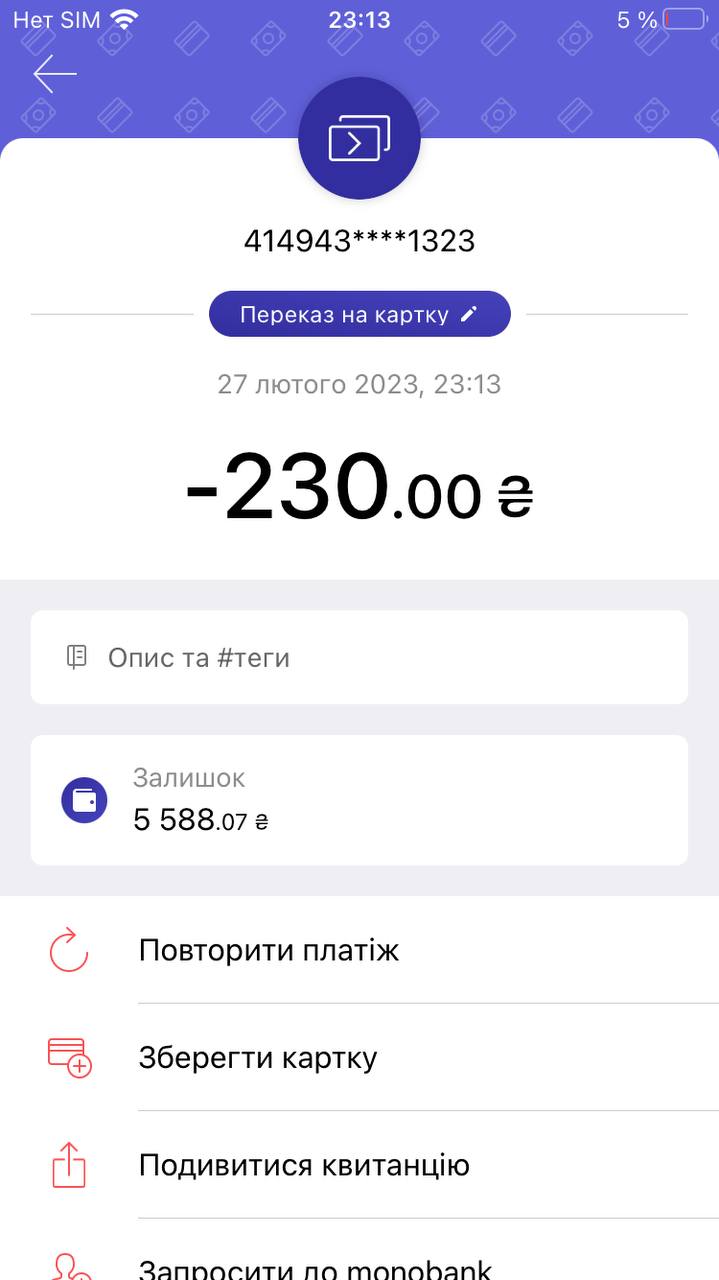Open 'Подивитися квитанцію' receipt
This screenshot has height=1280, width=719.
pos(303,1165)
